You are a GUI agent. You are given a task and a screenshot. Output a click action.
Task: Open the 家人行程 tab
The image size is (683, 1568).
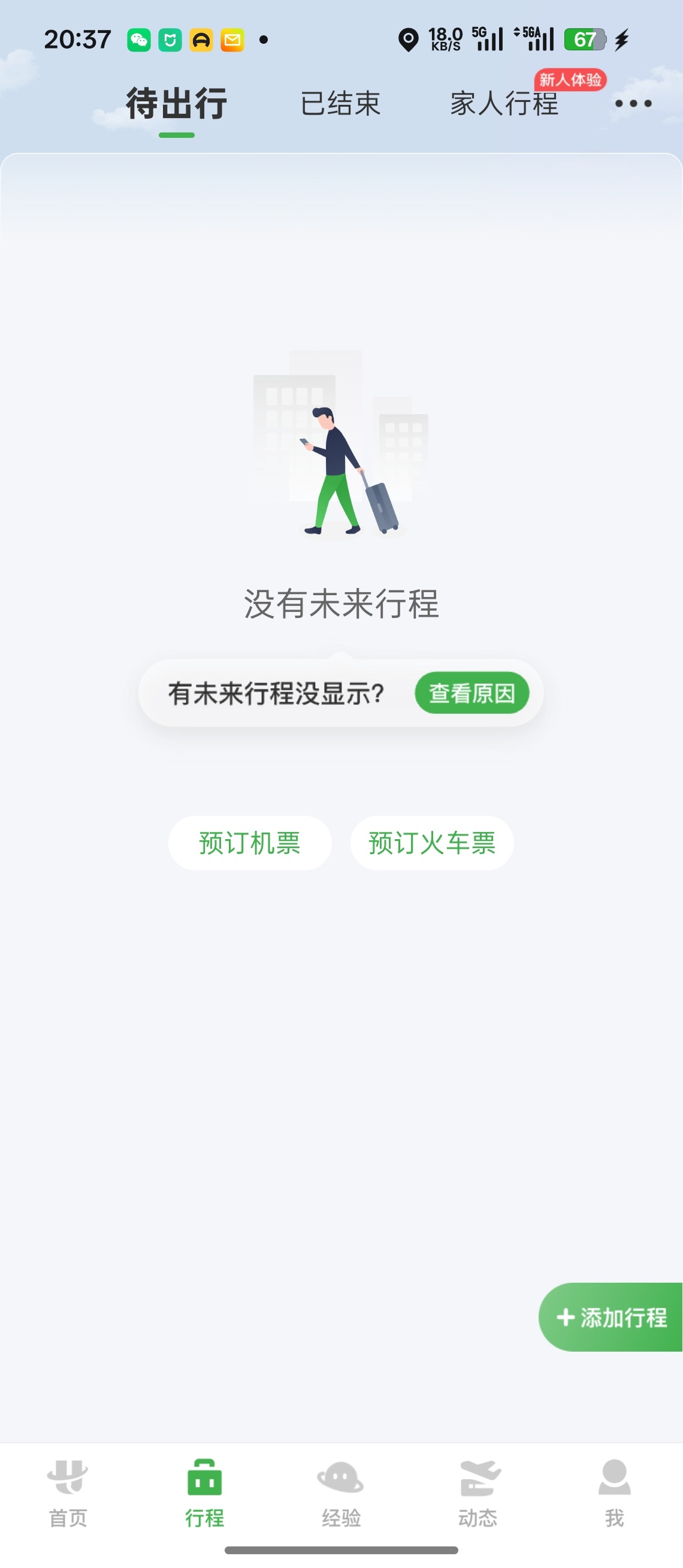pyautogui.click(x=504, y=105)
